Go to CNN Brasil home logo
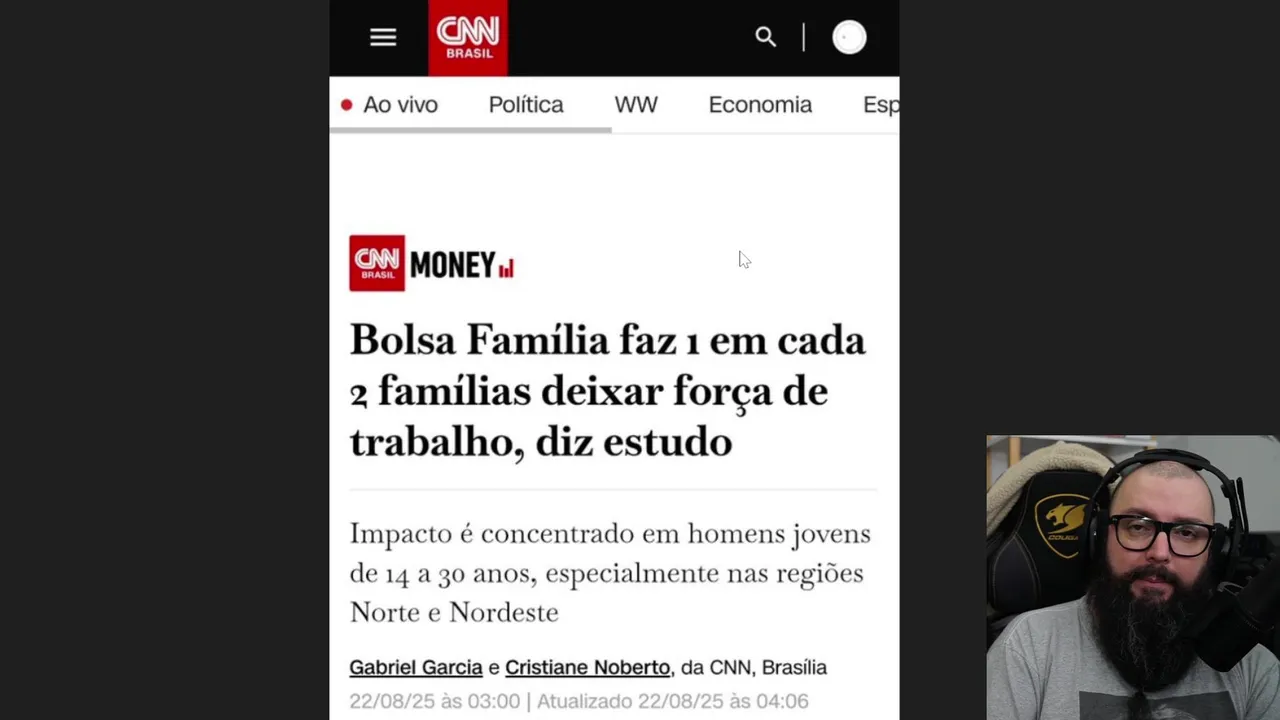This screenshot has height=720, width=1280. click(x=468, y=38)
